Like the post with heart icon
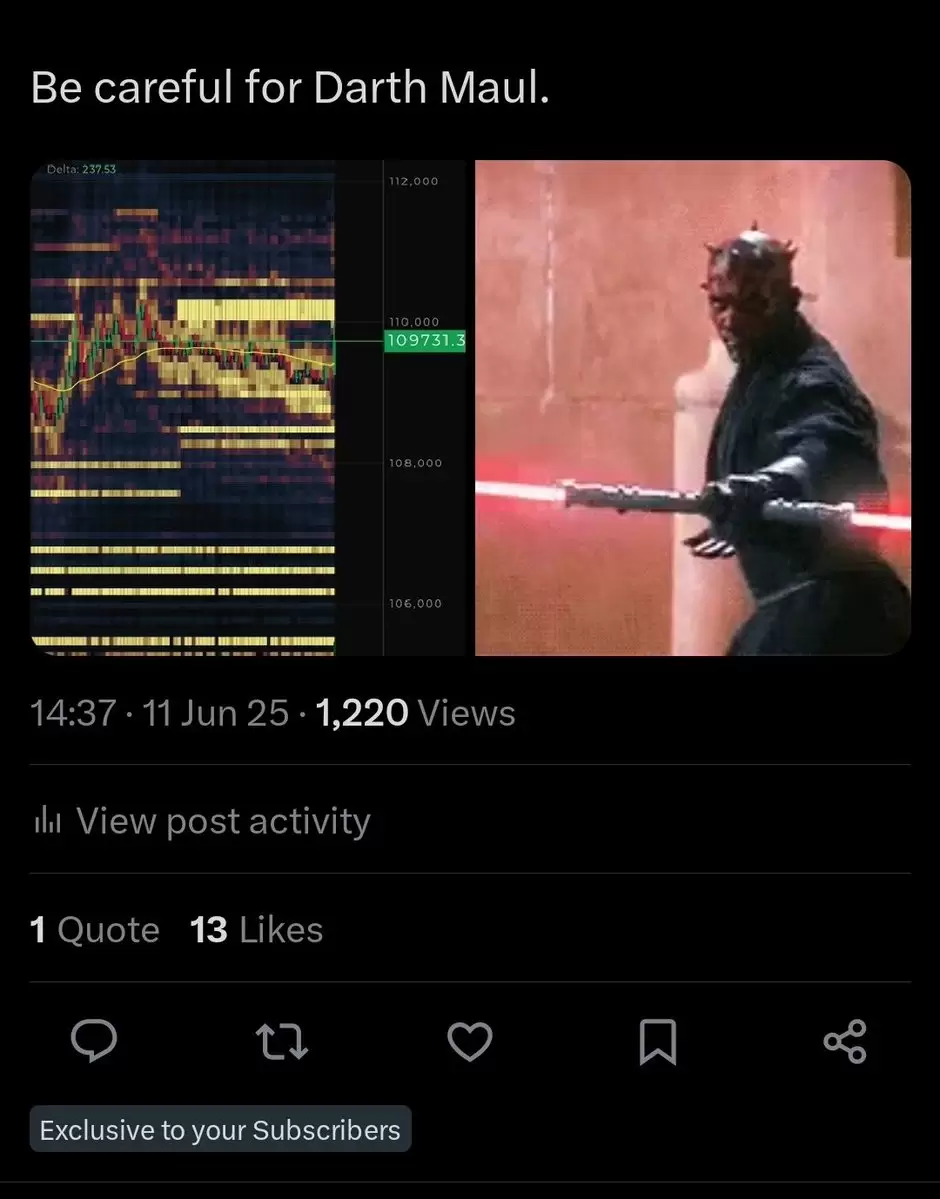 (469, 1042)
